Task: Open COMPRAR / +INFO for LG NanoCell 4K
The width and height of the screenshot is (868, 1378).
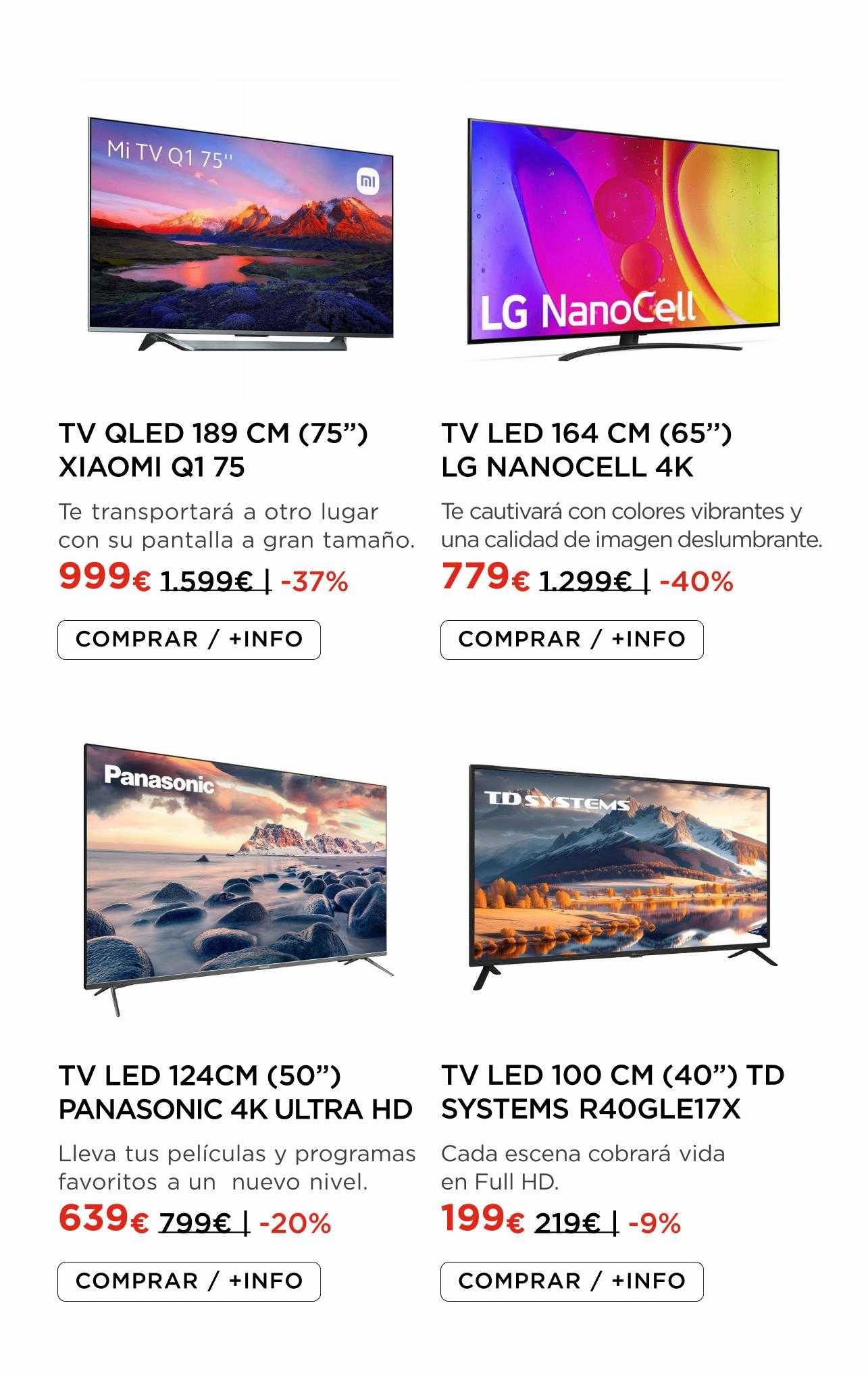Action: point(571,640)
